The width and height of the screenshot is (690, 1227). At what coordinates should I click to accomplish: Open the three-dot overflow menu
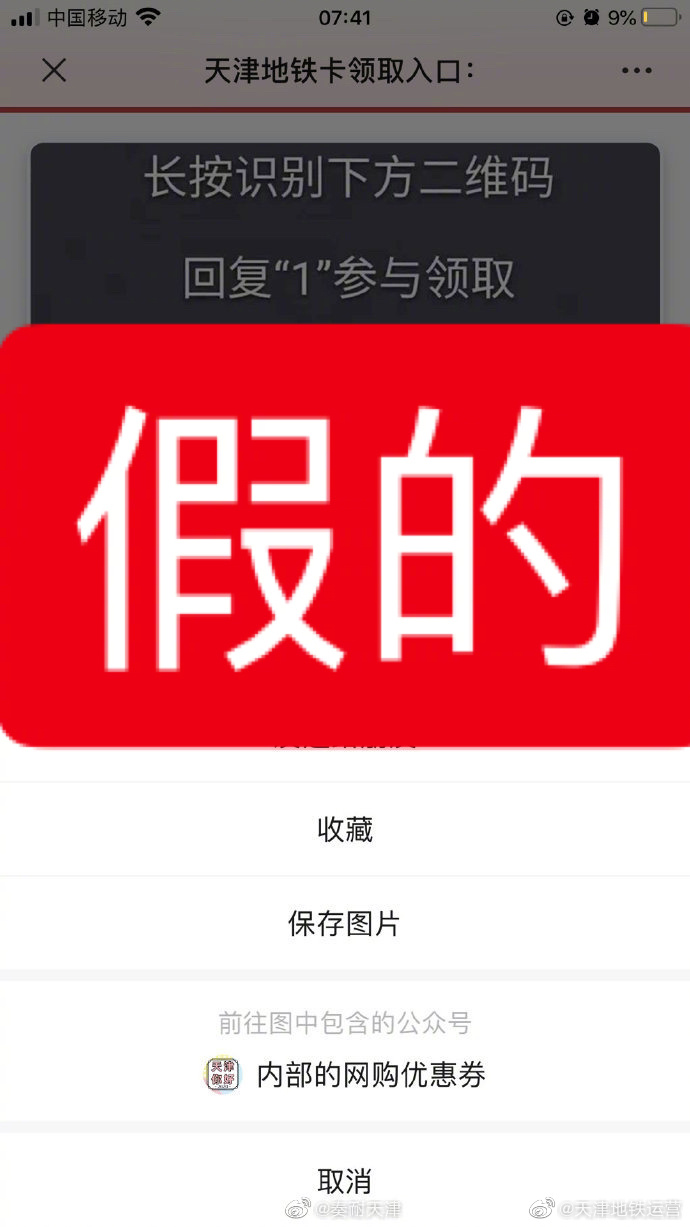coord(636,70)
